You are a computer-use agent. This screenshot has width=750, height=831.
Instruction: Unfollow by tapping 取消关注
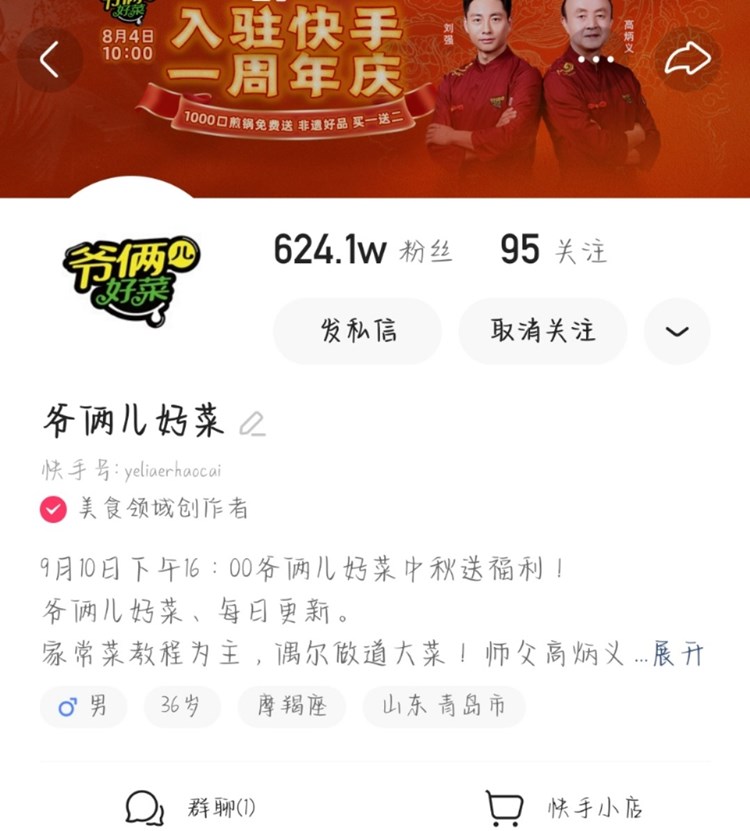pos(542,331)
